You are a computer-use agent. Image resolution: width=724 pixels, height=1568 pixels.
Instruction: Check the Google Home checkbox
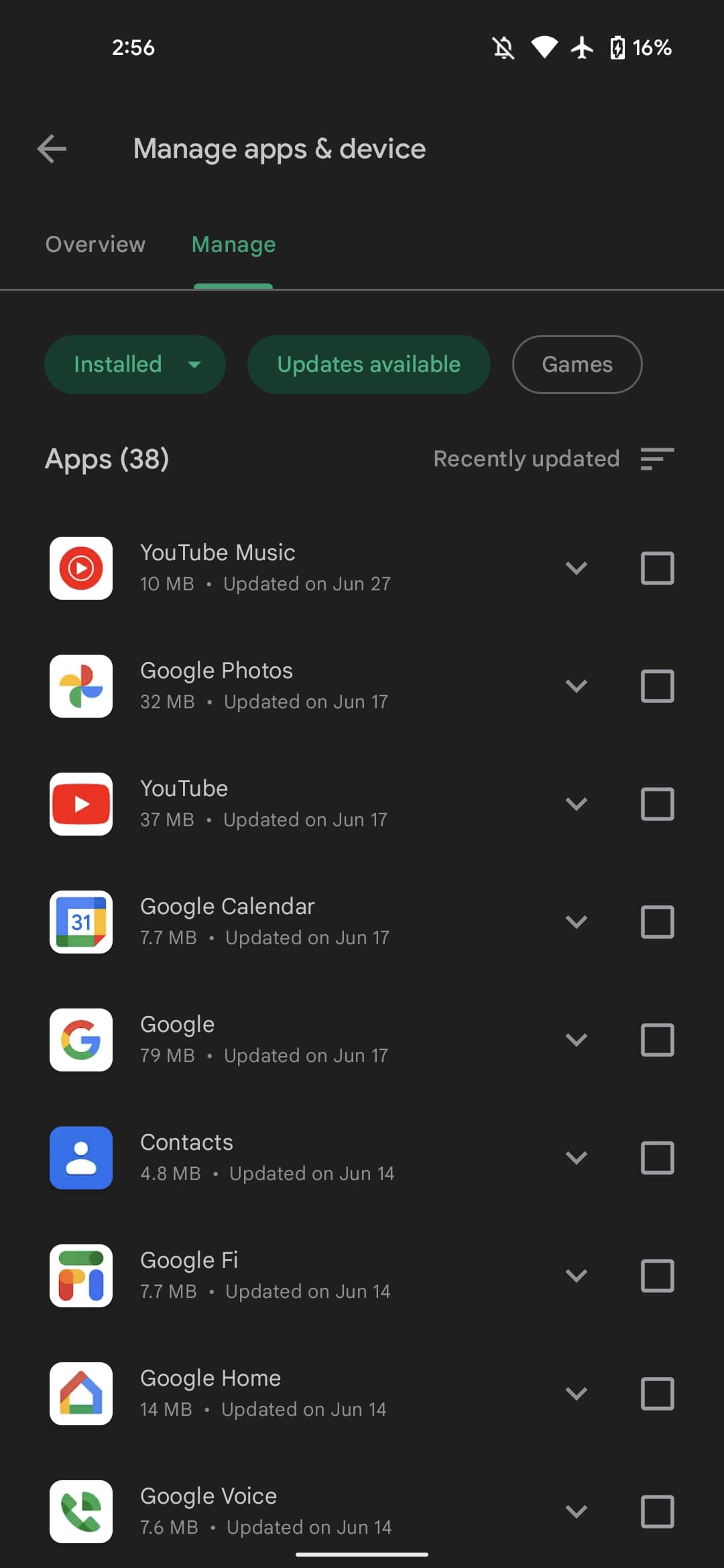(657, 1394)
